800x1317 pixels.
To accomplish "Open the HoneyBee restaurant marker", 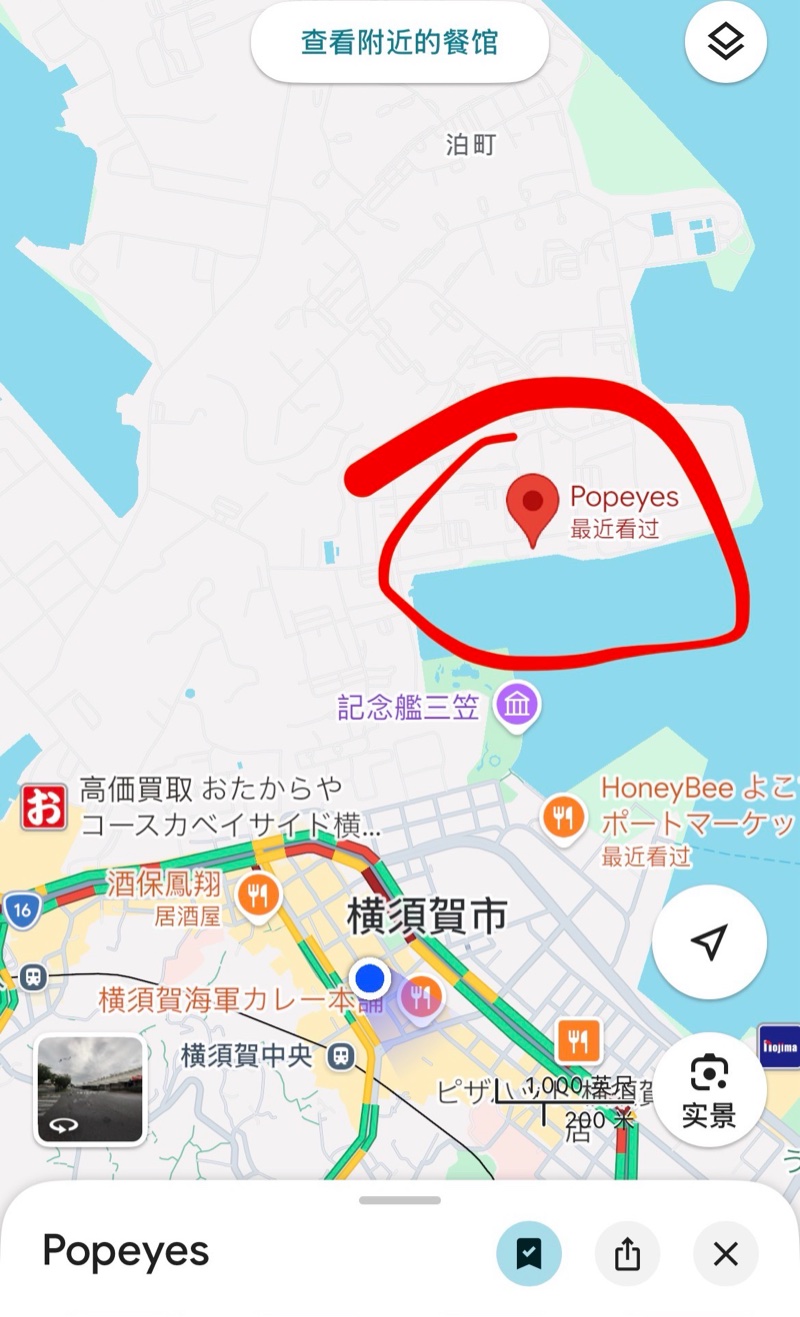I will [x=563, y=817].
